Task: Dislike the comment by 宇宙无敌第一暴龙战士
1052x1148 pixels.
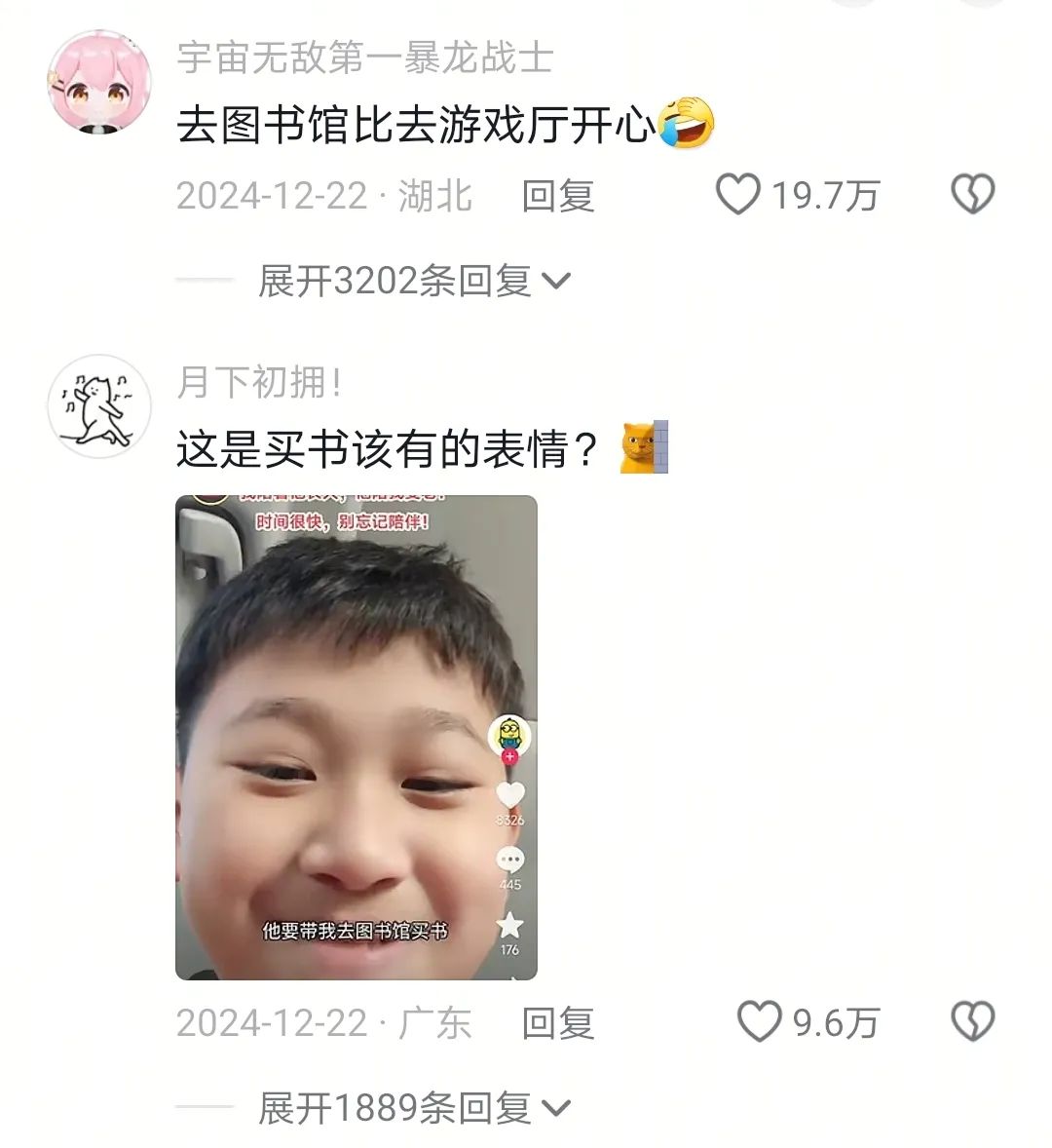Action: coord(972,195)
